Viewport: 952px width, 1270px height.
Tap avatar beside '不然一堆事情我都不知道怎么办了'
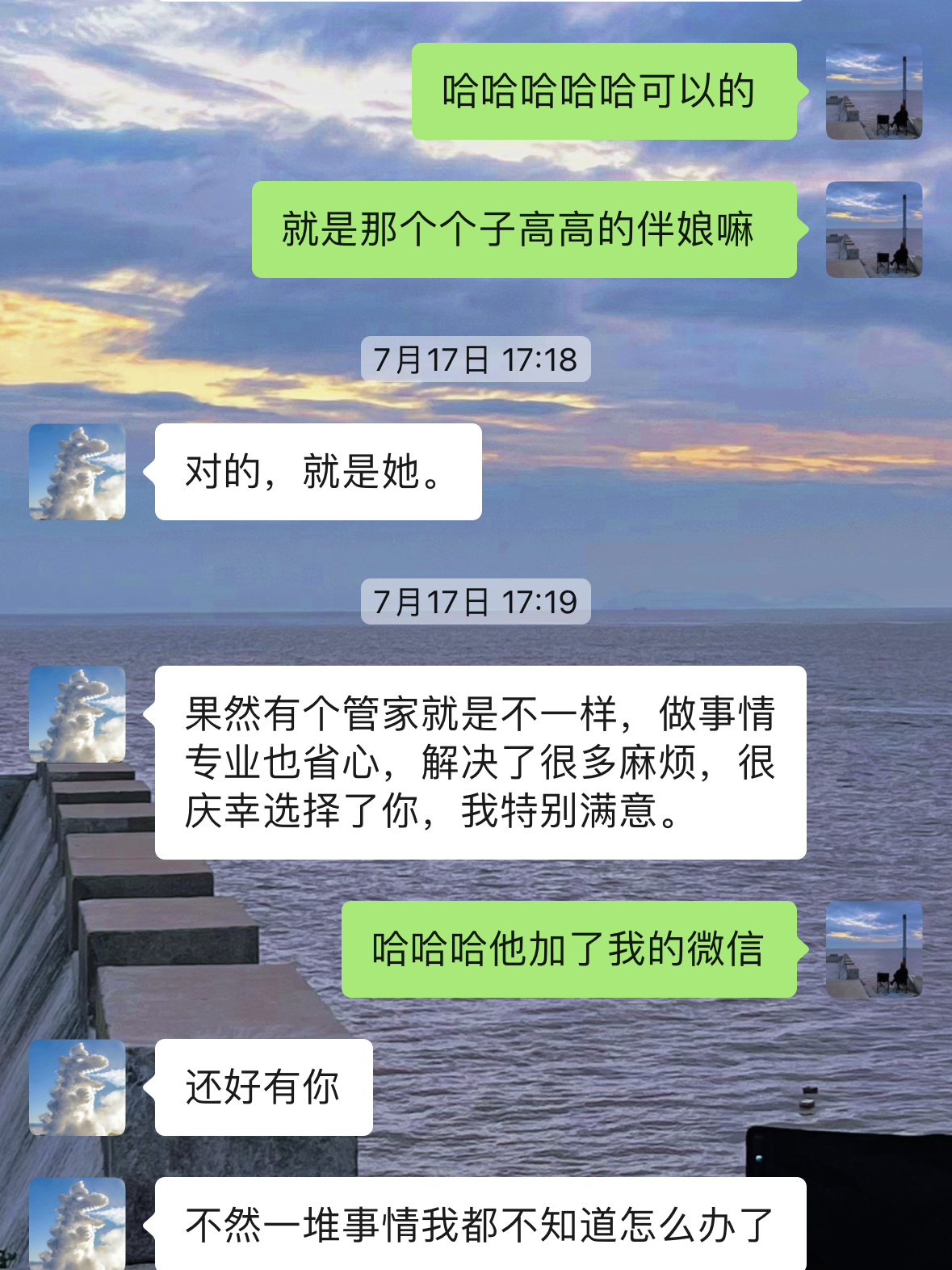pos(78,1223)
